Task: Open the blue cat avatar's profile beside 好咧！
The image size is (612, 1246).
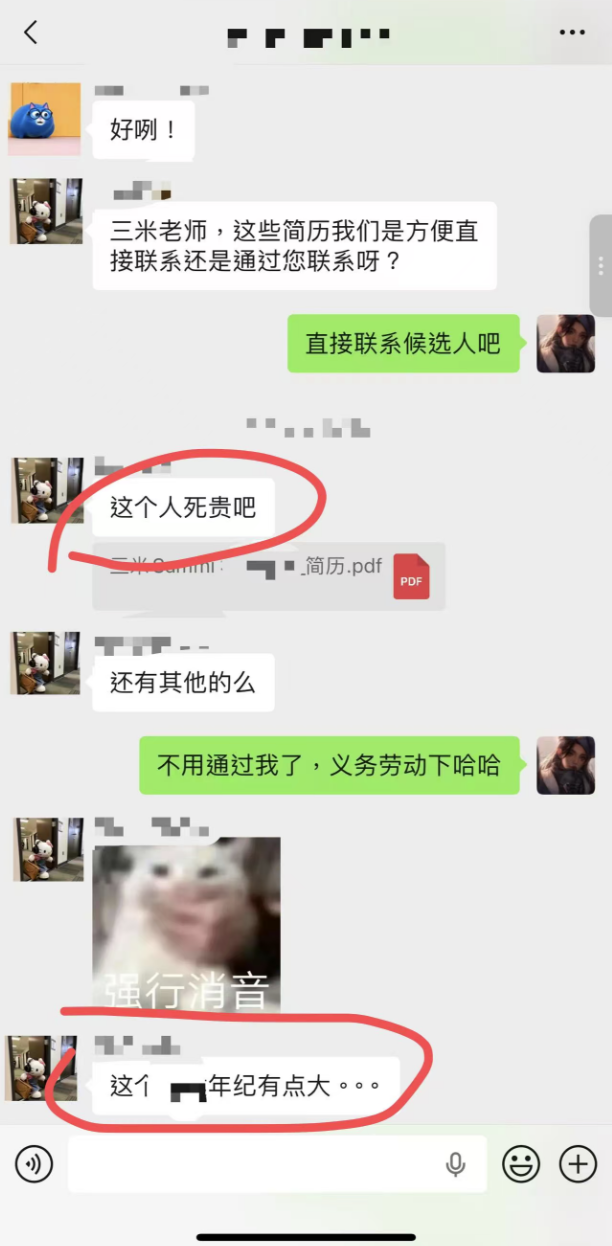Action: [45, 118]
